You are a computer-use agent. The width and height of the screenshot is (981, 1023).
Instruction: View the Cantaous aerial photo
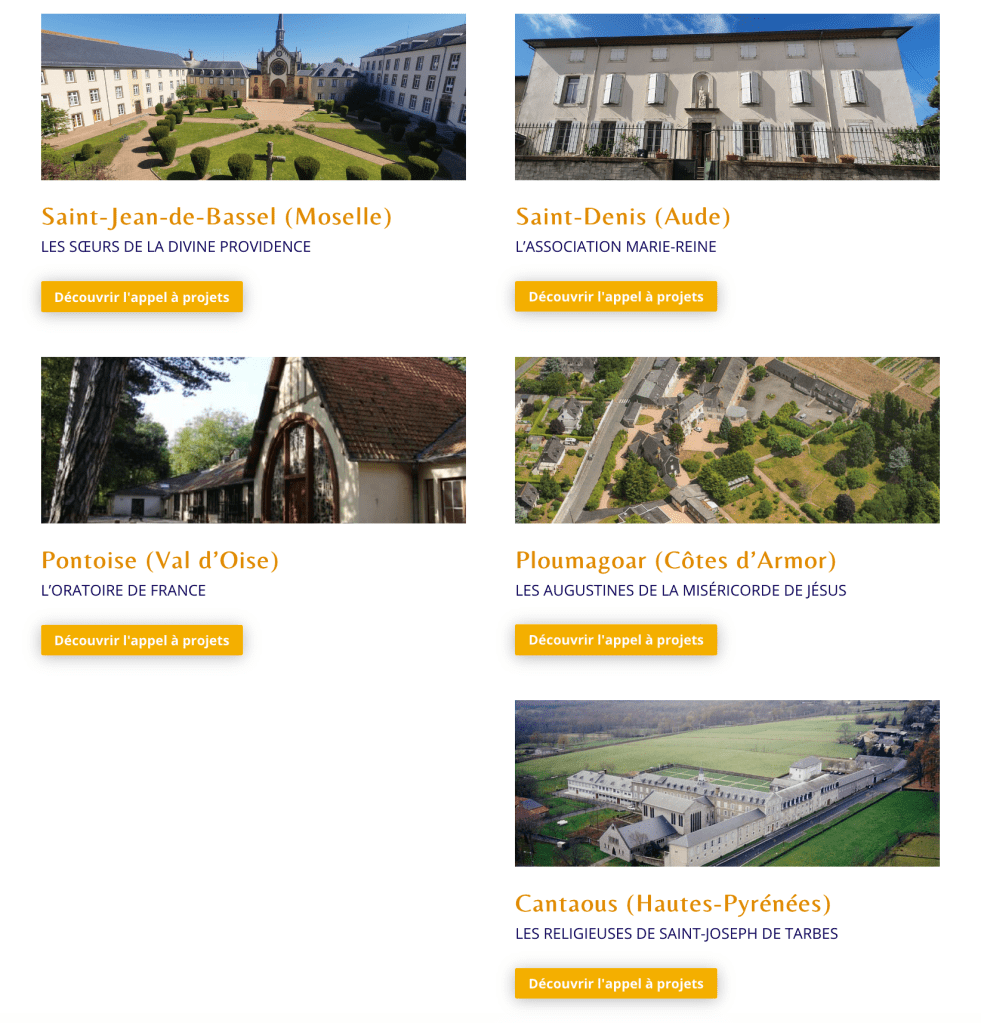point(727,783)
